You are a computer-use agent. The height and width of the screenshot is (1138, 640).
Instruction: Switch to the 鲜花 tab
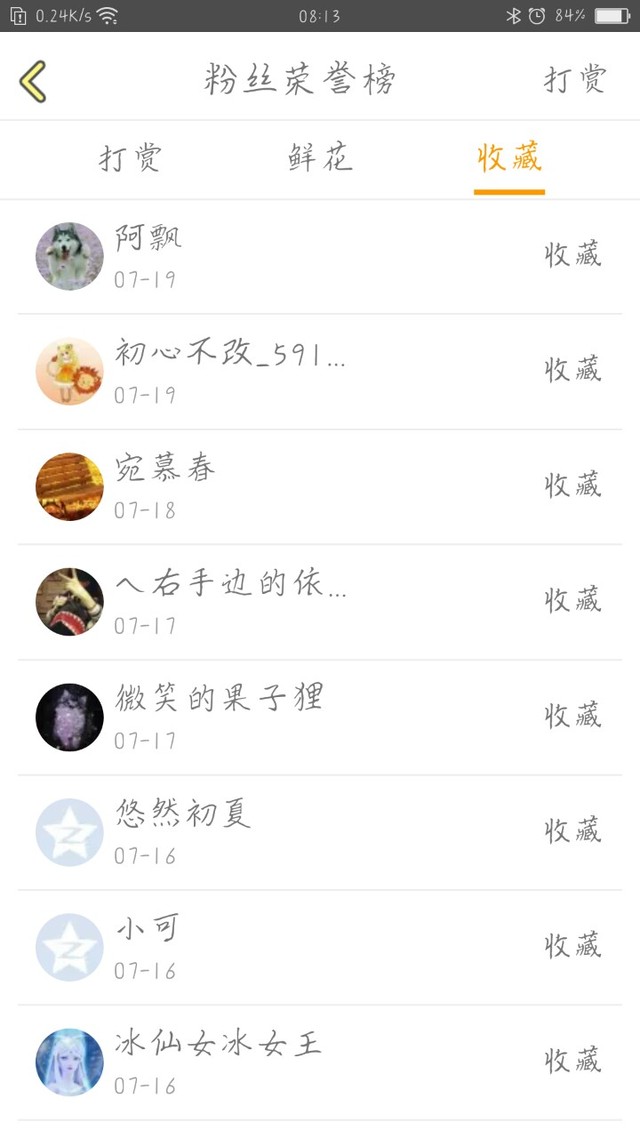[x=320, y=158]
